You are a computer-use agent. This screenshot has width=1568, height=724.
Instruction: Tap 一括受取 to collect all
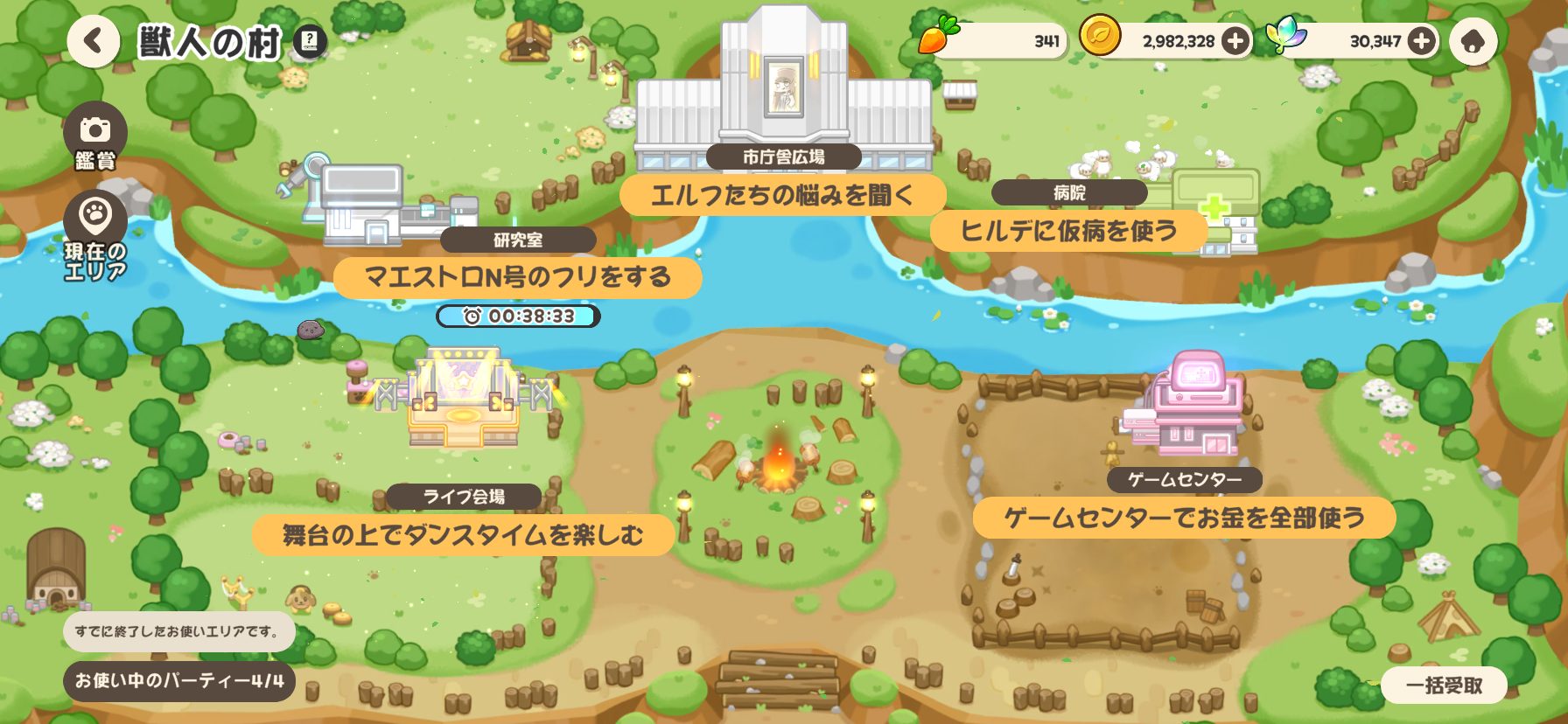1444,686
